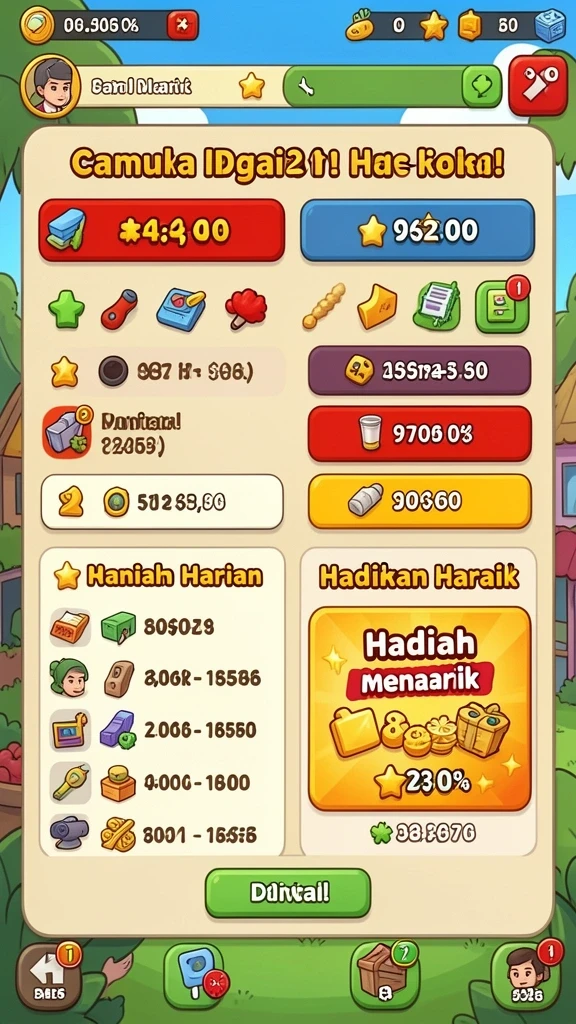
Task: Tap the yellow 90360 button
Action: click(x=419, y=501)
